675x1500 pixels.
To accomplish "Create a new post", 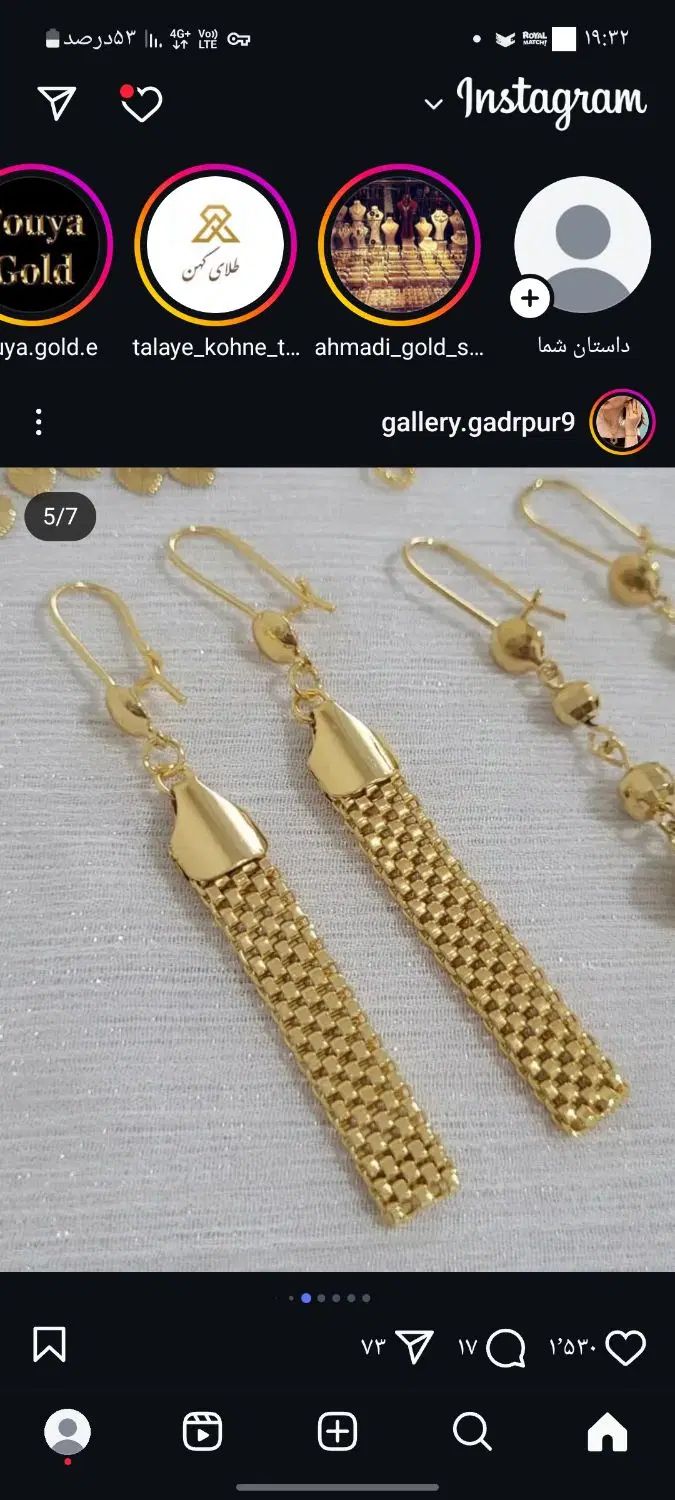I will 337,1432.
